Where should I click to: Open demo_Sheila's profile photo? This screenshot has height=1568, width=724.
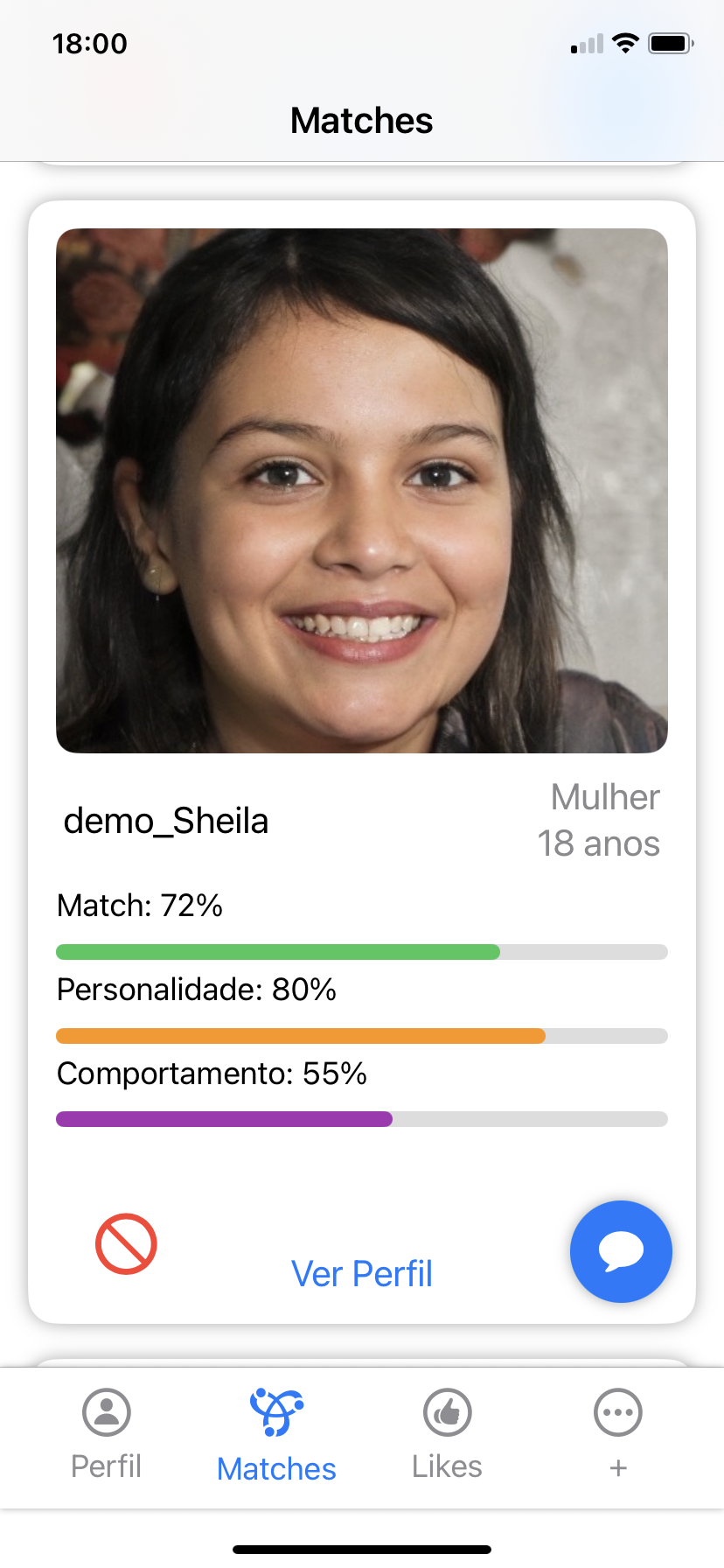(x=361, y=490)
